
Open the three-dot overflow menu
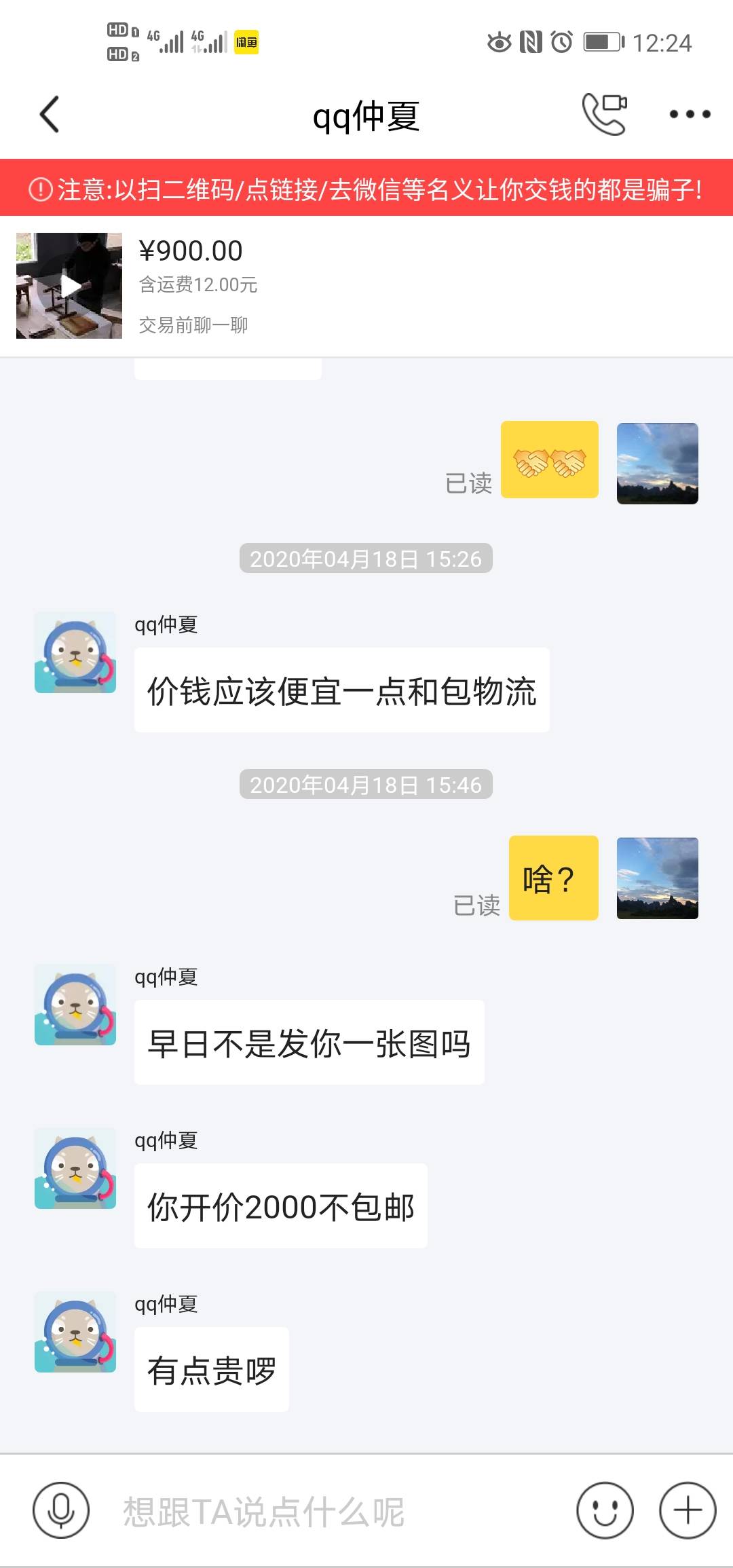[690, 114]
